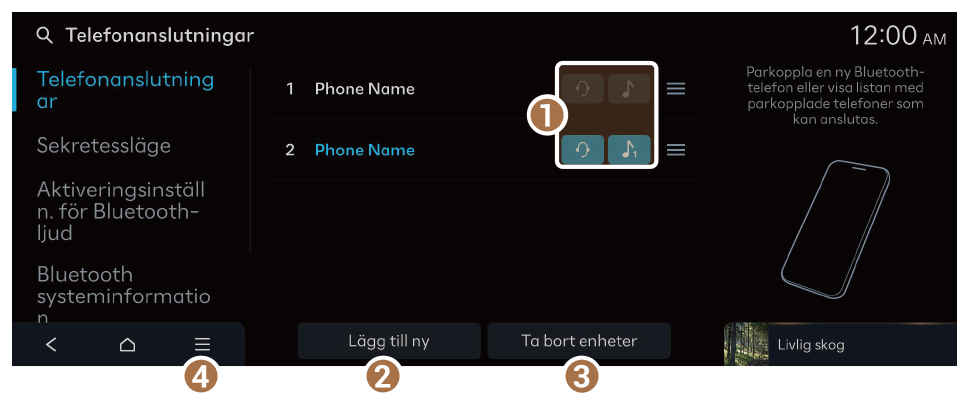The width and height of the screenshot is (969, 413).
Task: Tap Lägg till ny to pair a phone
Action: point(389,341)
